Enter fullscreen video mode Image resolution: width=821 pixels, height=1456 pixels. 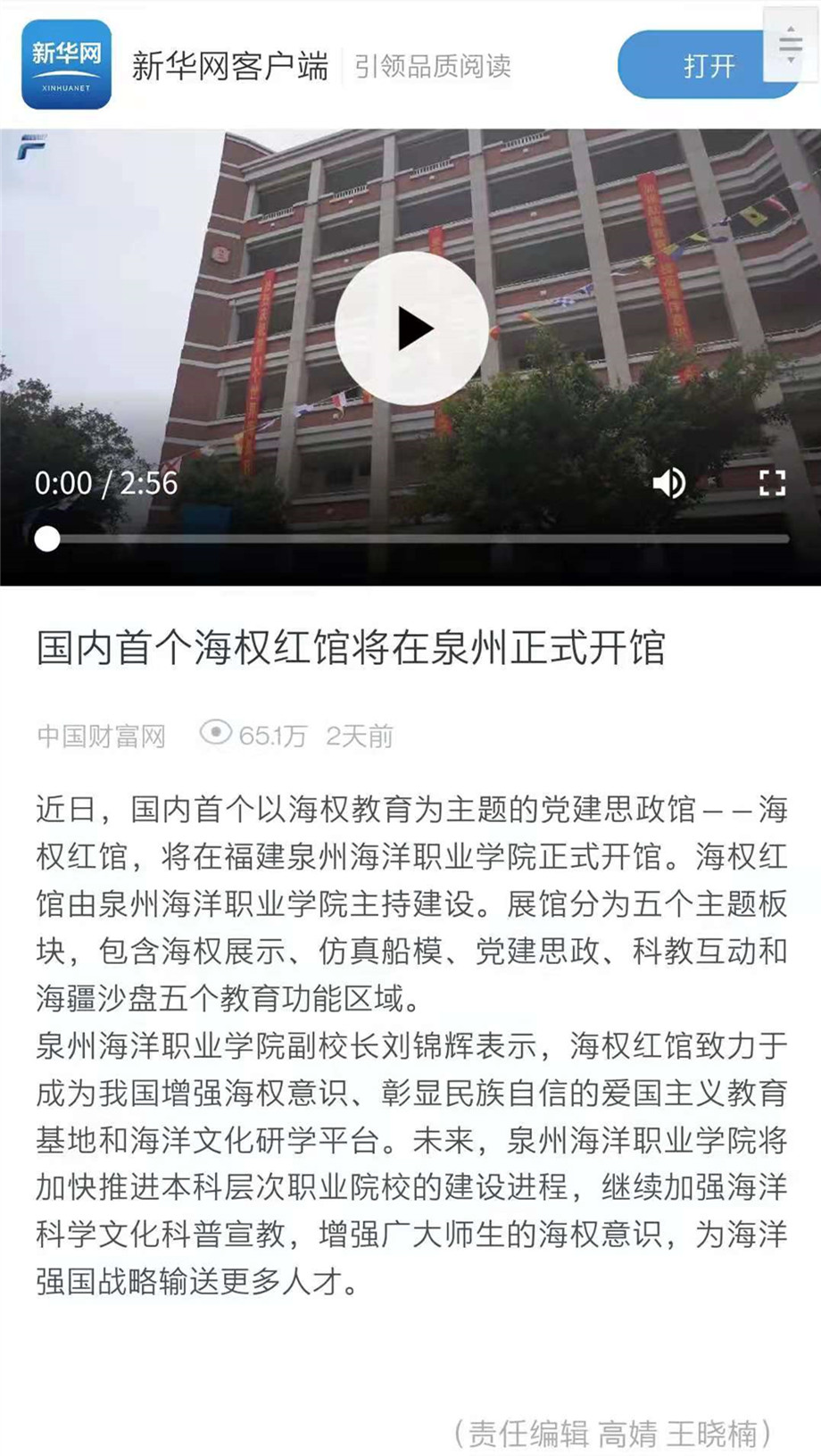pyautogui.click(x=772, y=483)
